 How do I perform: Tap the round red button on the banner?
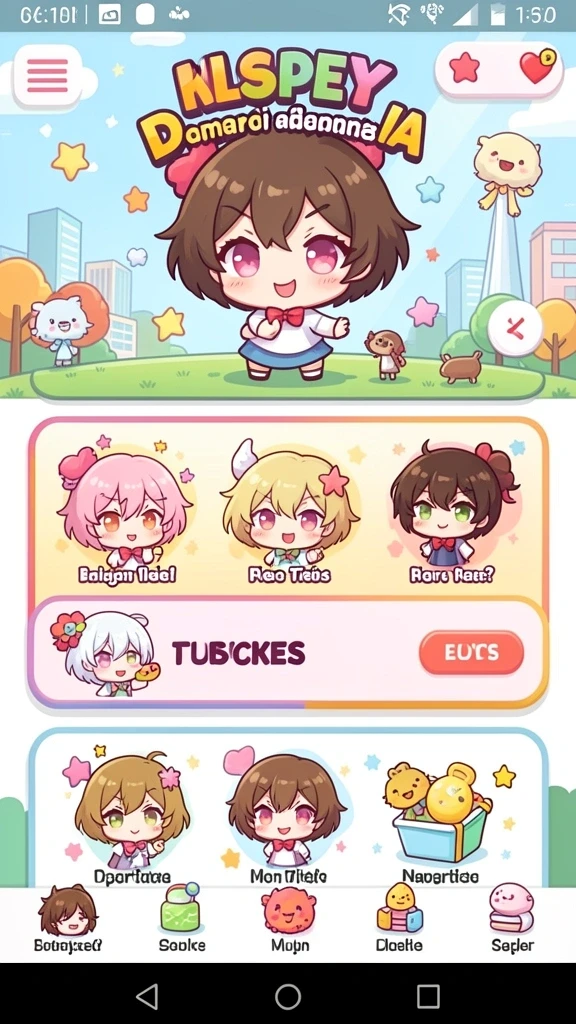tap(515, 328)
